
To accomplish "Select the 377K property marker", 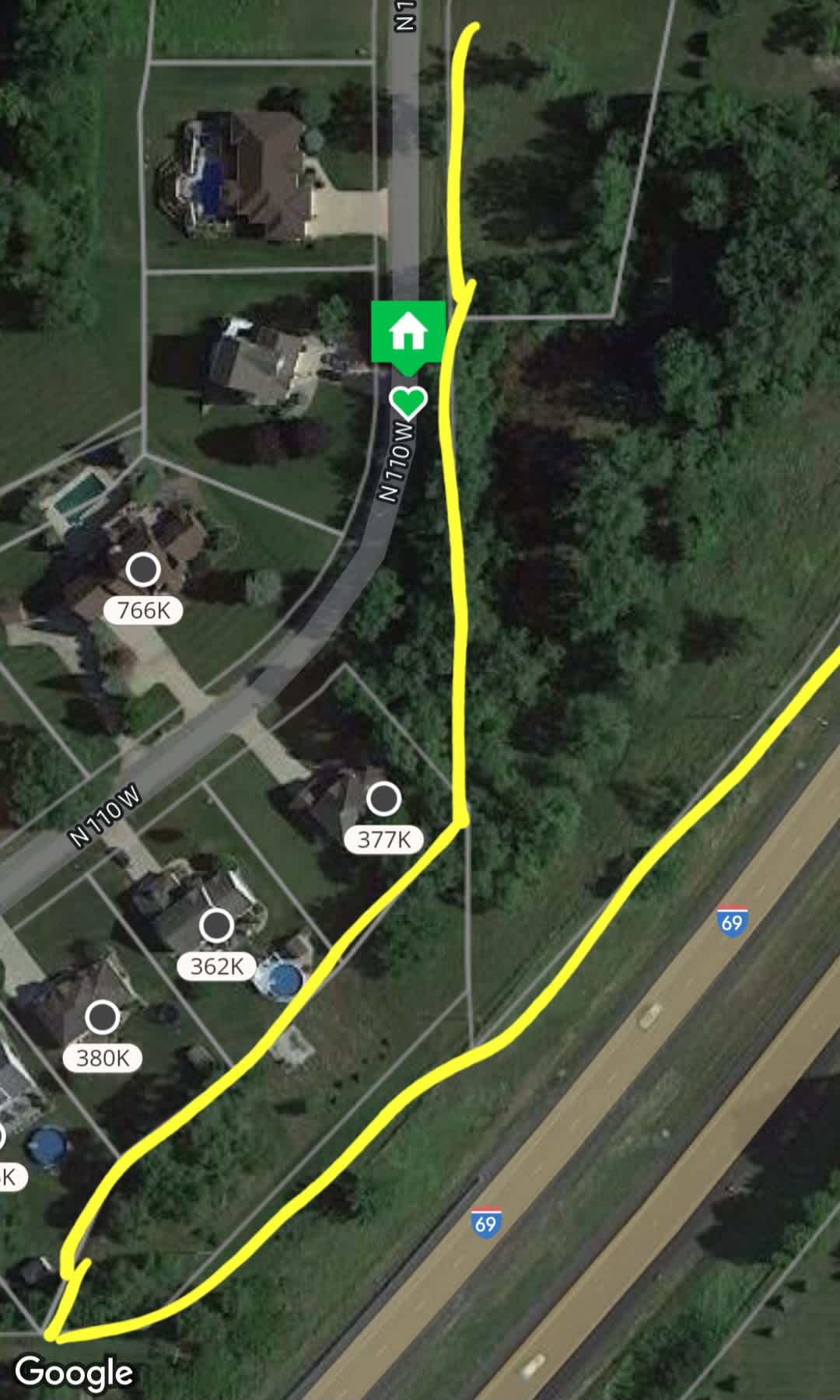I will [x=383, y=818].
